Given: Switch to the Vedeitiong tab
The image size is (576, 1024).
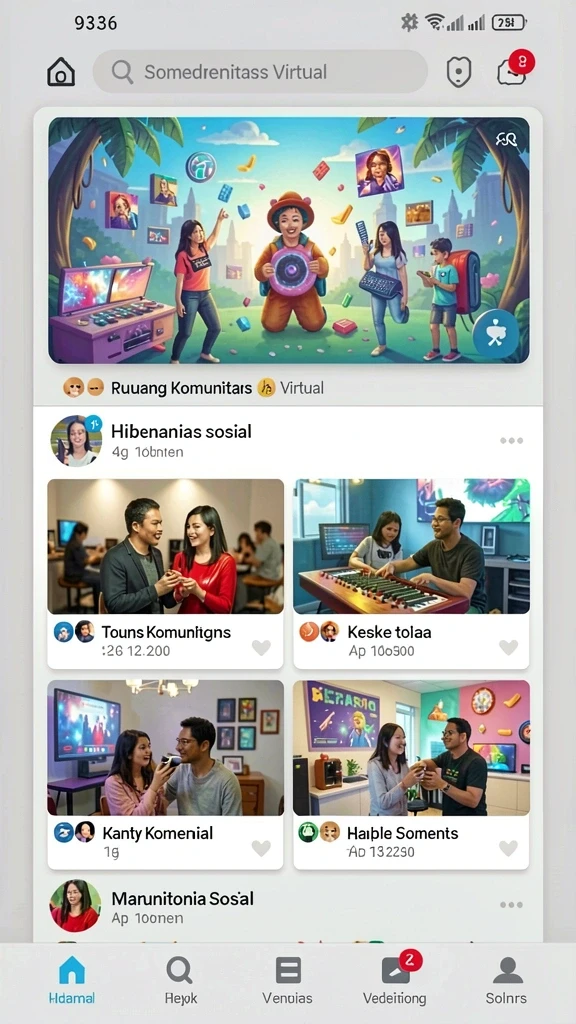Looking at the screenshot, I should [395, 980].
